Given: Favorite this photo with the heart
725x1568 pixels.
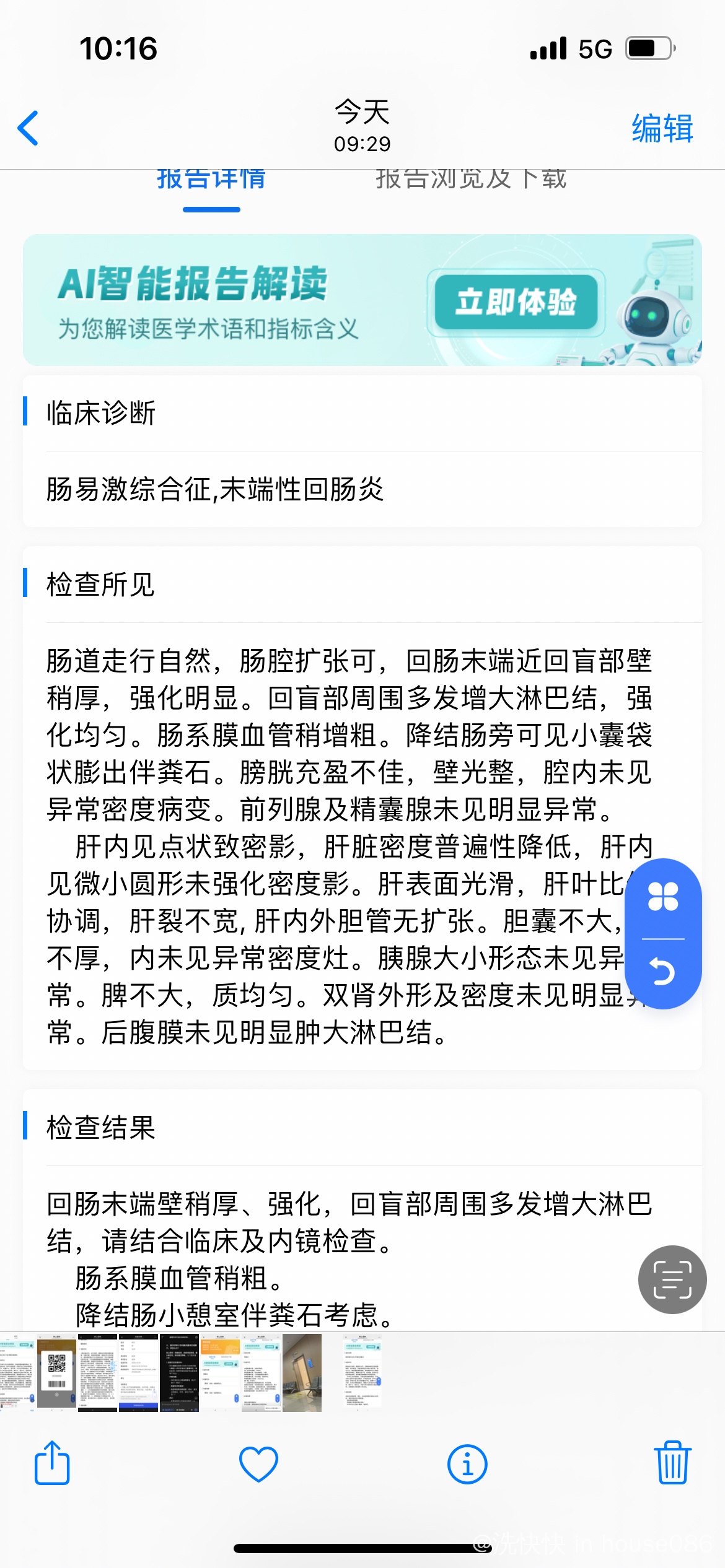Looking at the screenshot, I should 258,1464.
